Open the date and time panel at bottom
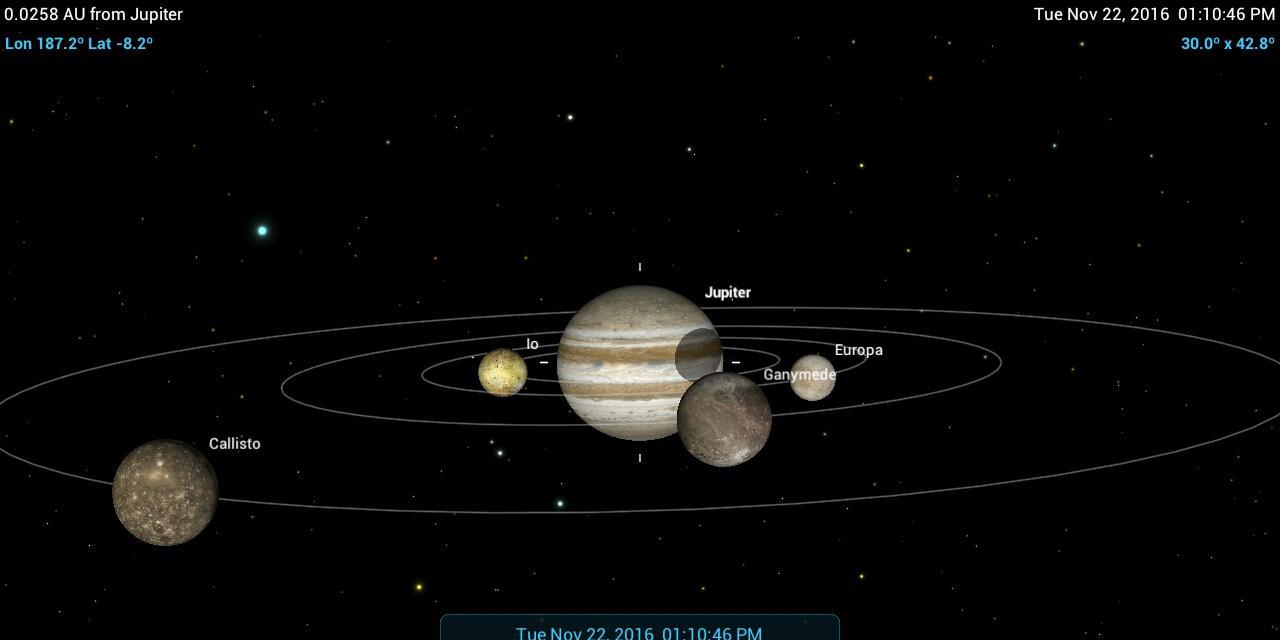The image size is (1280, 640). tap(639, 630)
